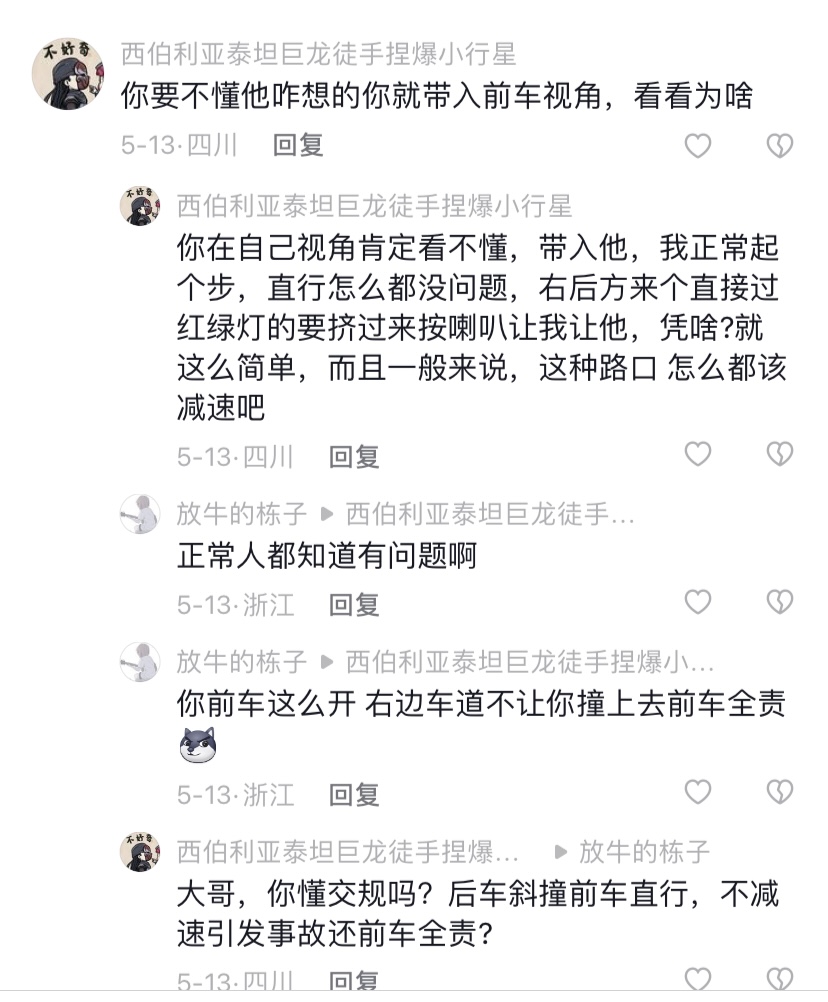Reply to the comment '正常人都知道有问题啊'
This screenshot has width=828, height=1002.
click(x=354, y=604)
